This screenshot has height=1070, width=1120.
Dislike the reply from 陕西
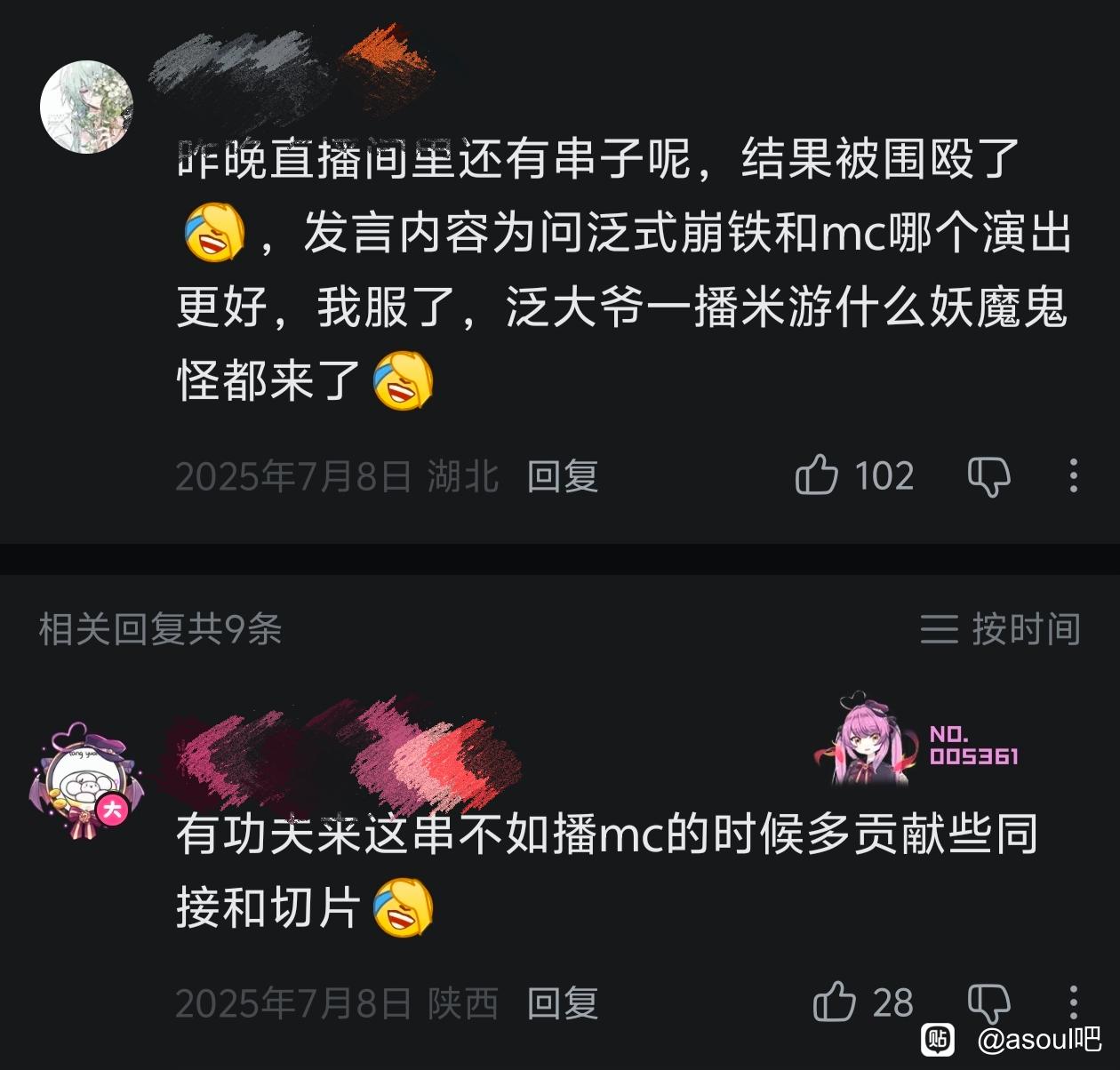pos(988,1002)
